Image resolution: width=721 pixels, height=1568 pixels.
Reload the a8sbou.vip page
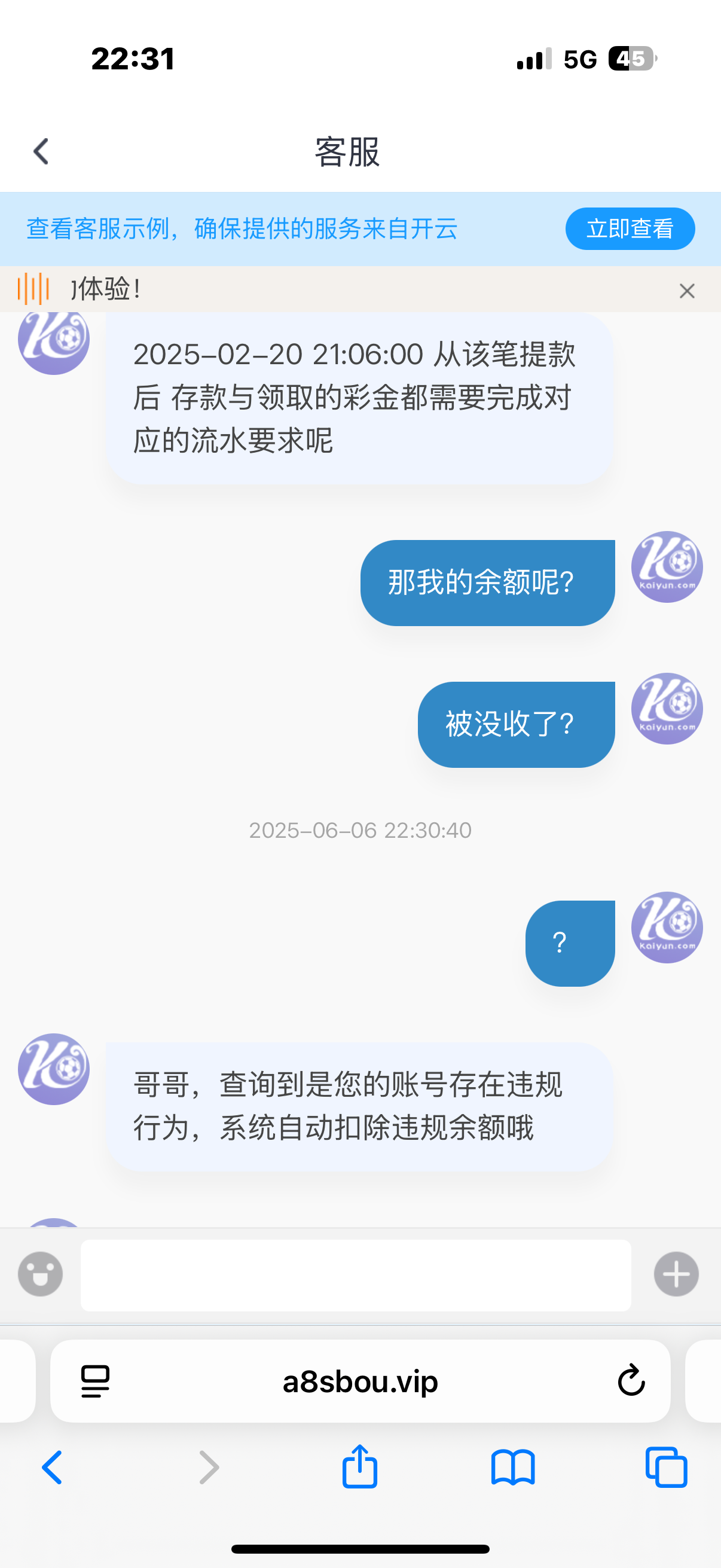(631, 1380)
